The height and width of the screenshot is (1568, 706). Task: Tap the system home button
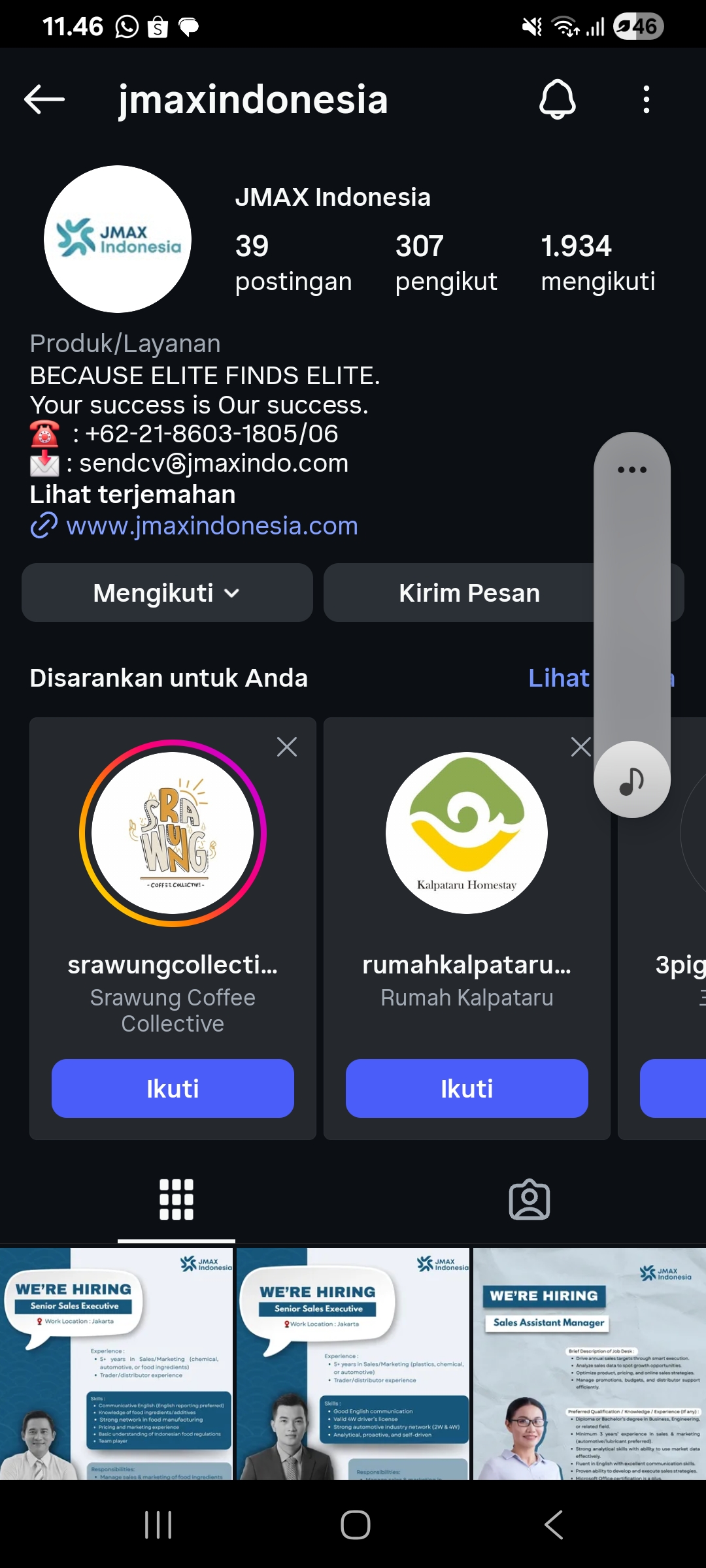(355, 1525)
